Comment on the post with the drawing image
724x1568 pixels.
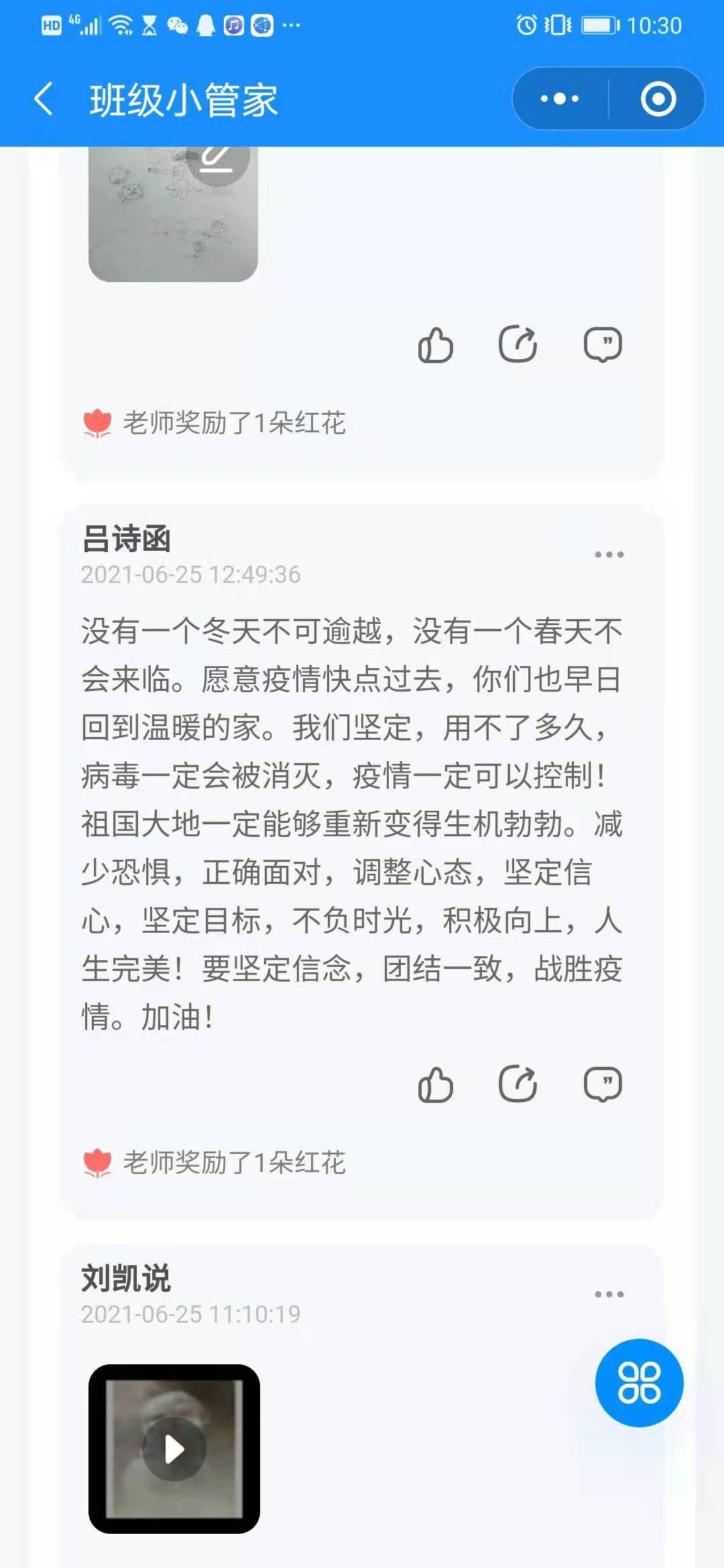pyautogui.click(x=603, y=344)
